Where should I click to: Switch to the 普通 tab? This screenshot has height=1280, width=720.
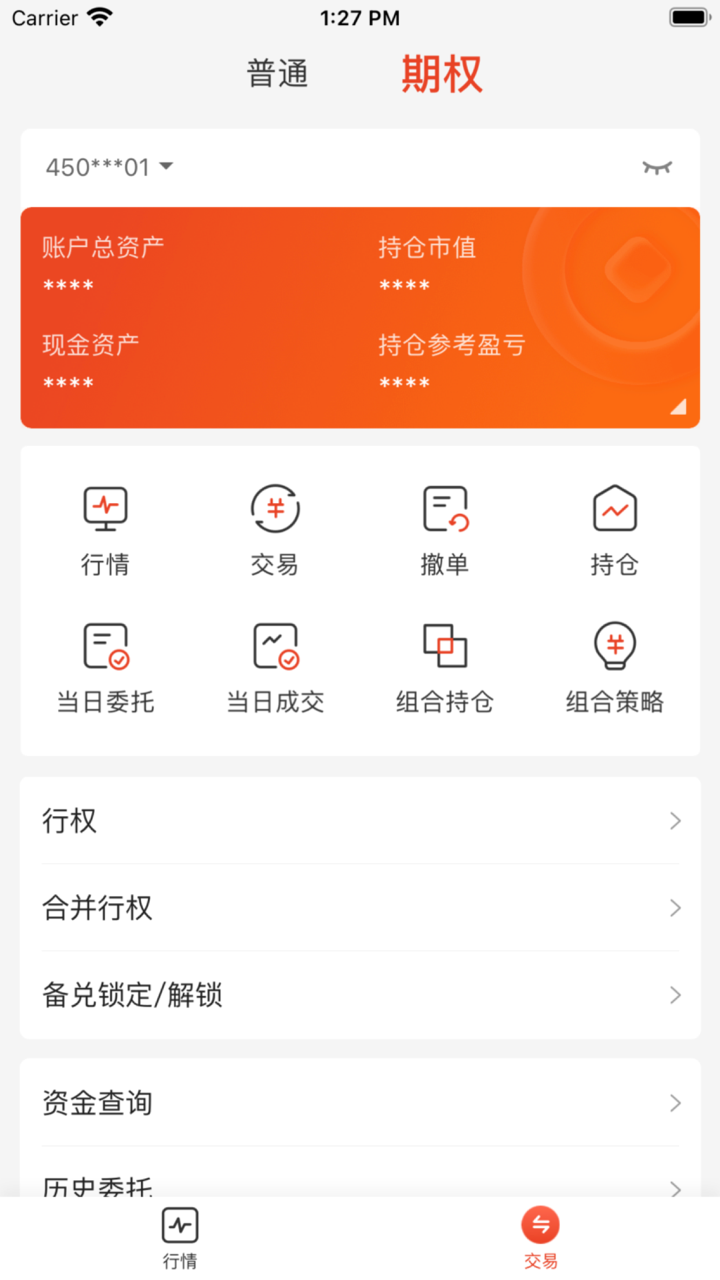click(277, 74)
